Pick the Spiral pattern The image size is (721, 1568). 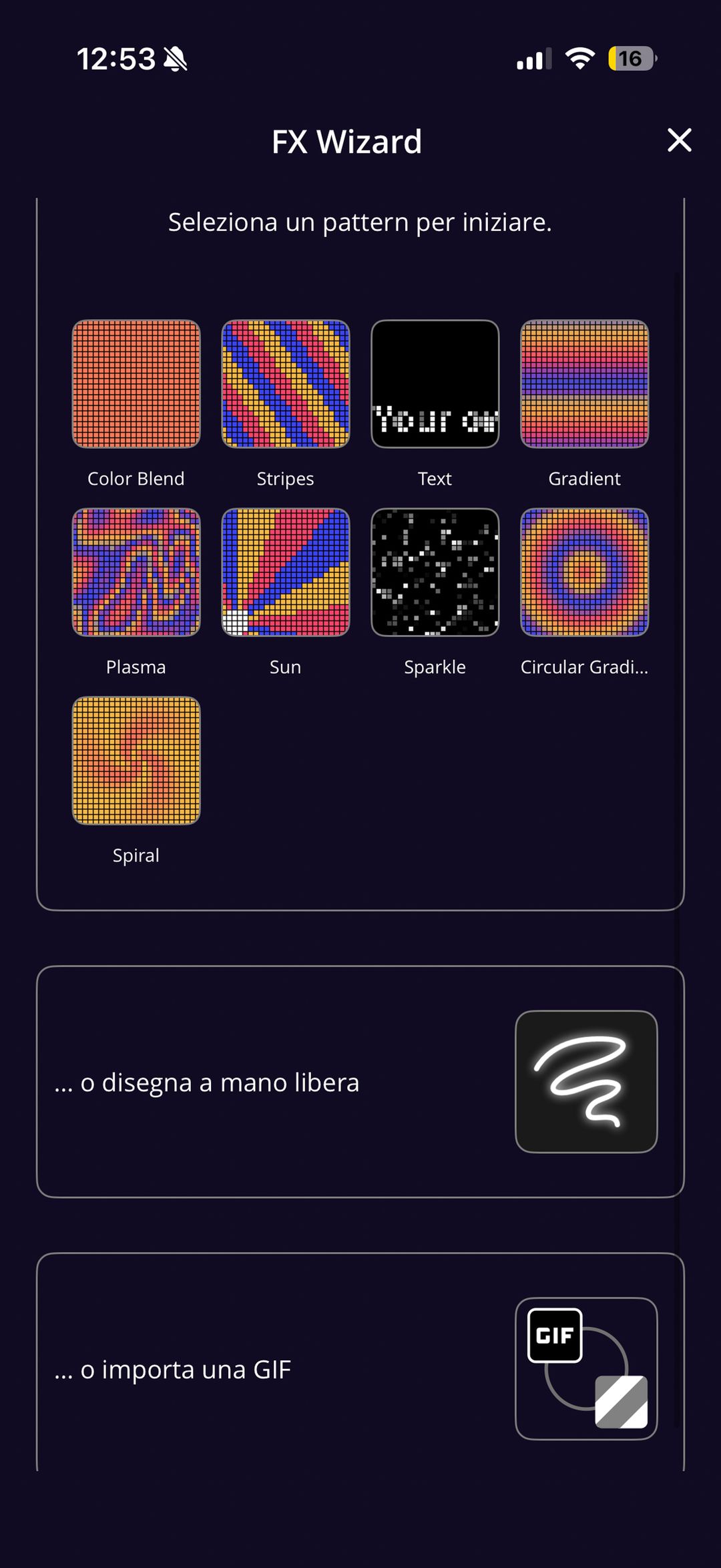[136, 761]
